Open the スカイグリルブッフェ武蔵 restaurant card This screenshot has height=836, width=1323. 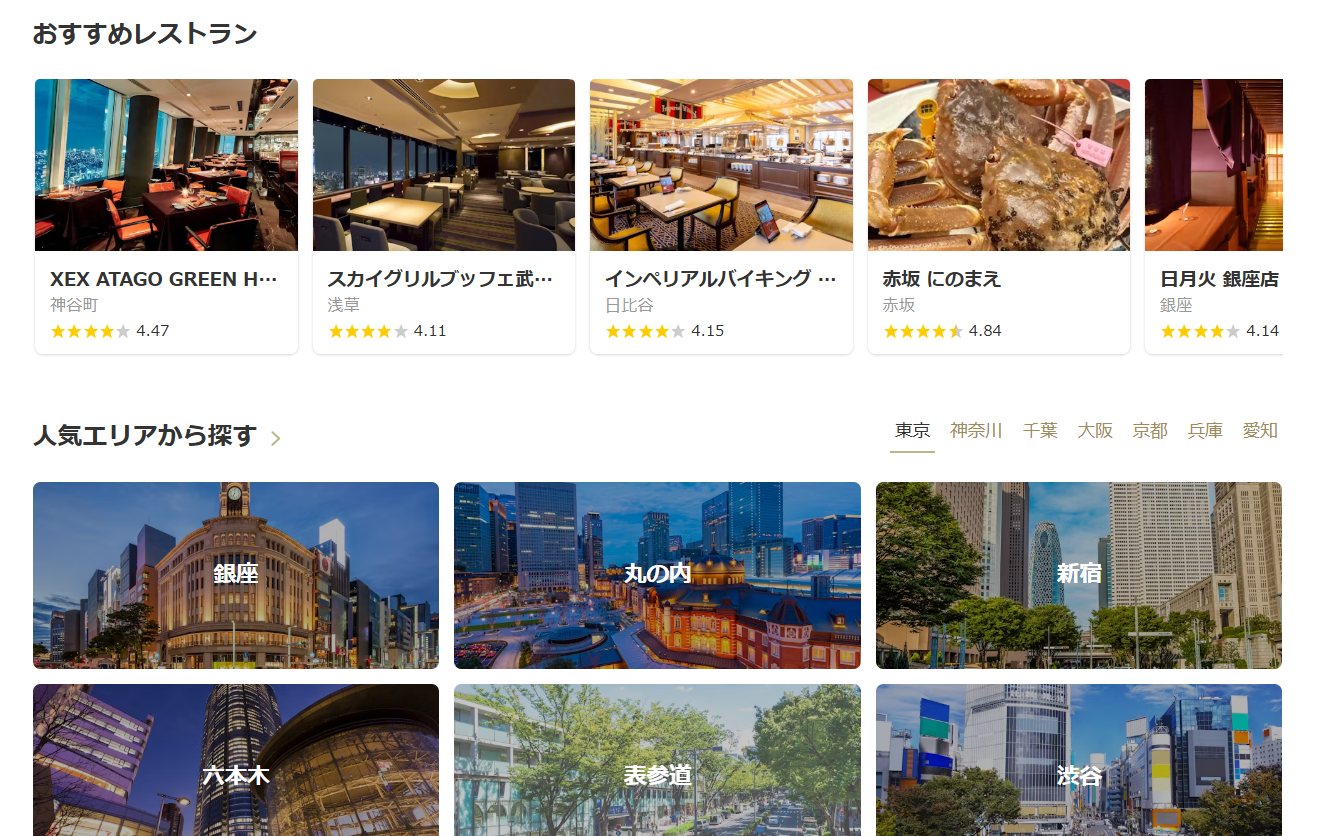point(443,215)
